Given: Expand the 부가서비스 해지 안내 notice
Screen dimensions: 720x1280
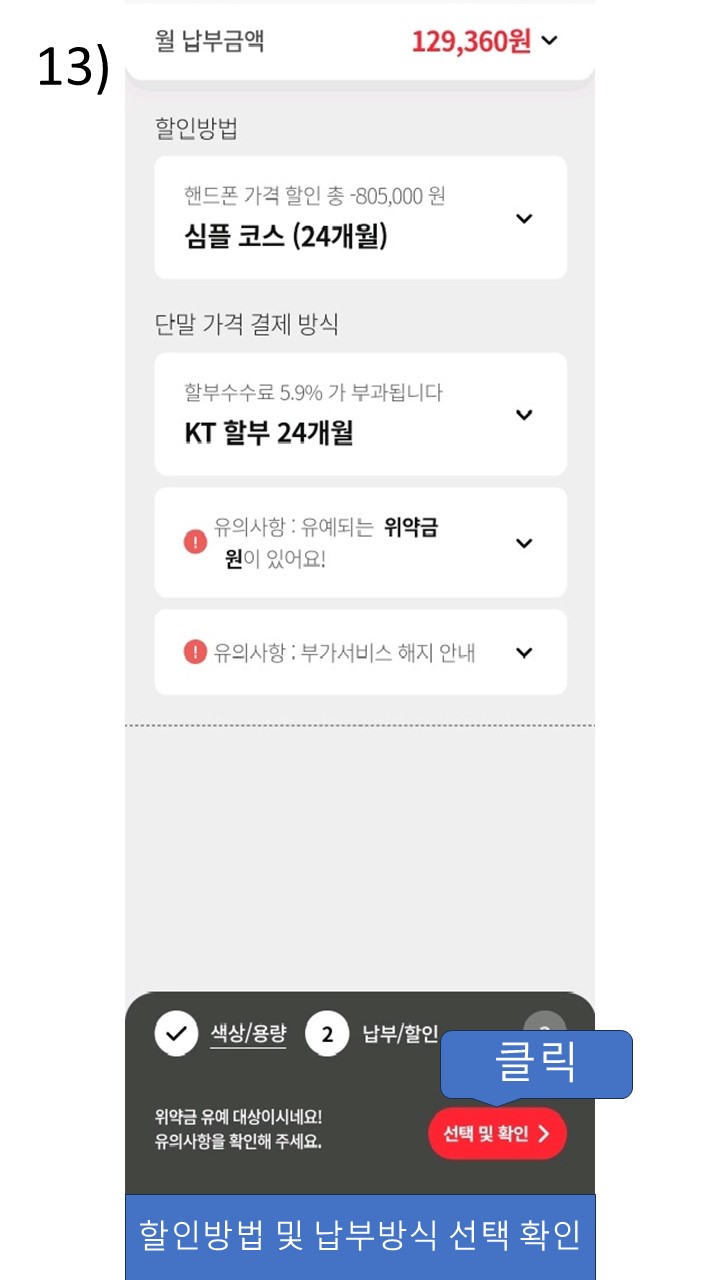Looking at the screenshot, I should point(523,653).
